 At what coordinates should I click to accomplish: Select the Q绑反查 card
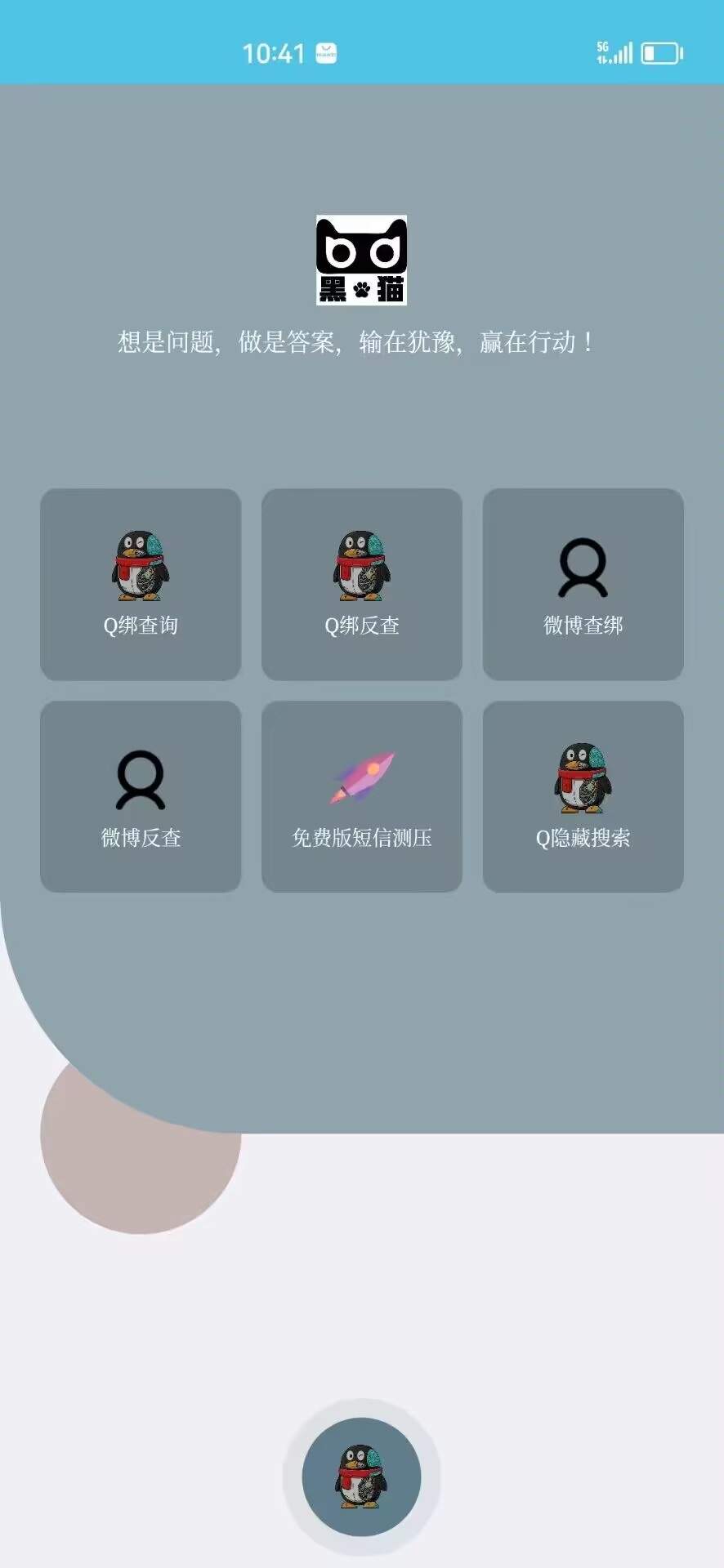(x=362, y=584)
